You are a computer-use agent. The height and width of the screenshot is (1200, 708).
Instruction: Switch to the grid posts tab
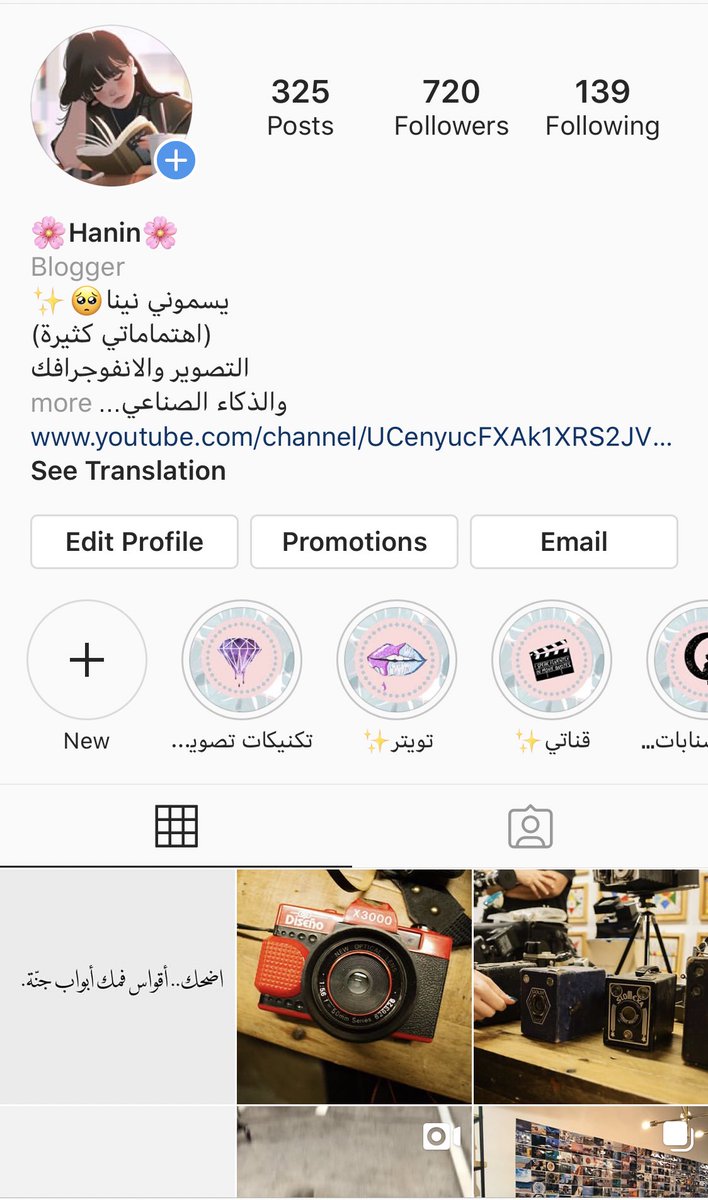(x=176, y=826)
